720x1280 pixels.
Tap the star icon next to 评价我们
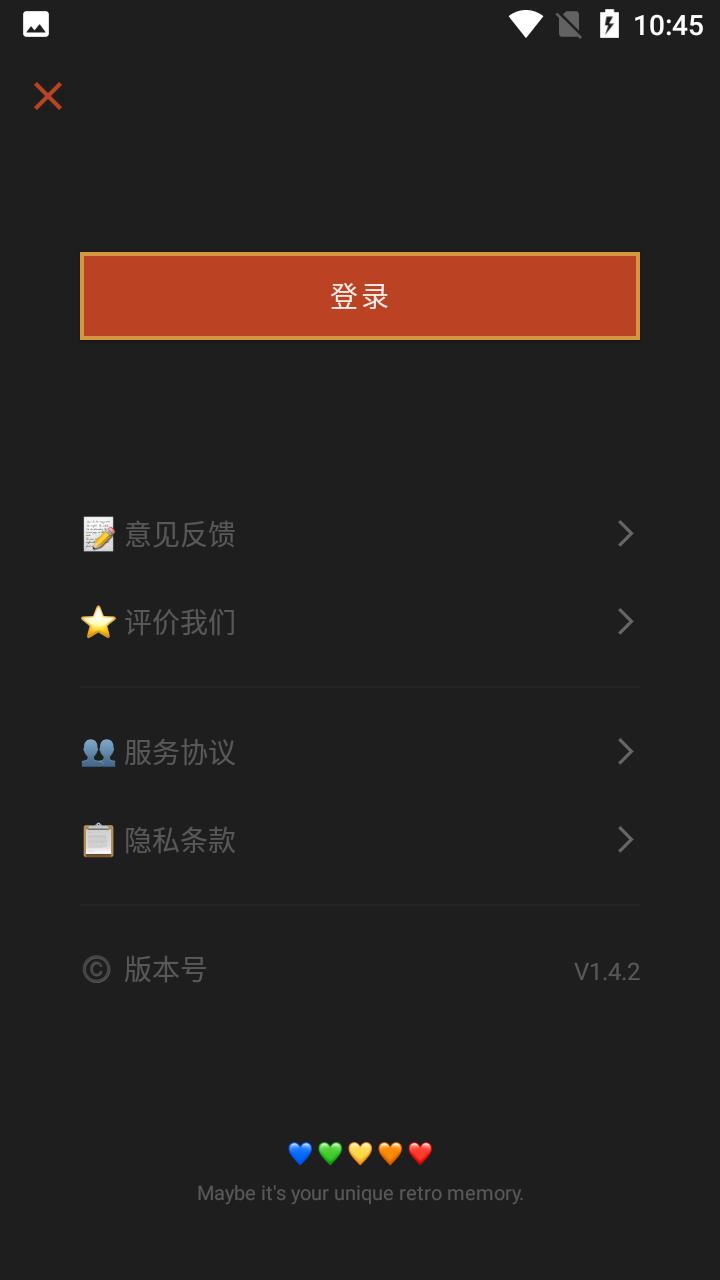point(97,621)
